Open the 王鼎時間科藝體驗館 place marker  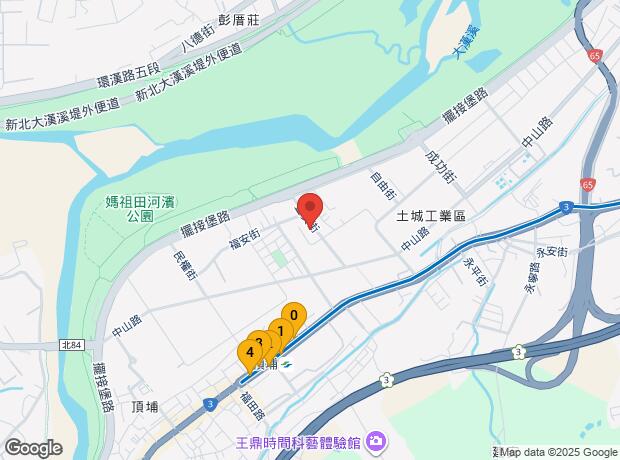(x=378, y=442)
